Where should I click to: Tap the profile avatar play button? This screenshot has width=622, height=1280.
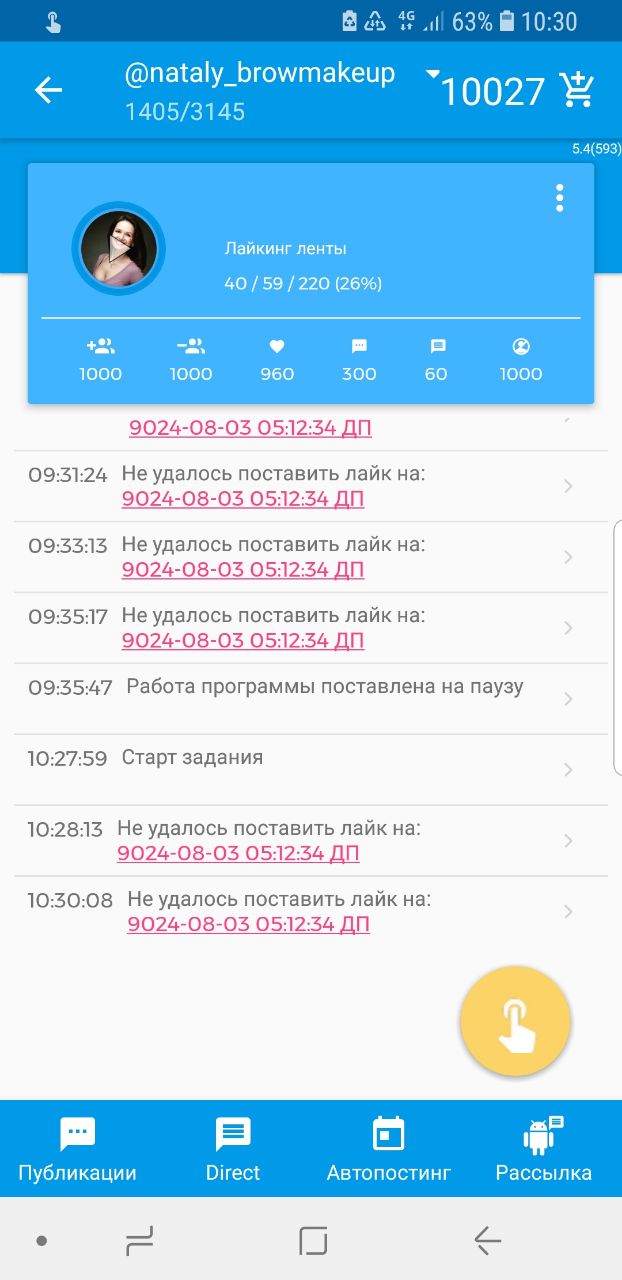(x=119, y=249)
